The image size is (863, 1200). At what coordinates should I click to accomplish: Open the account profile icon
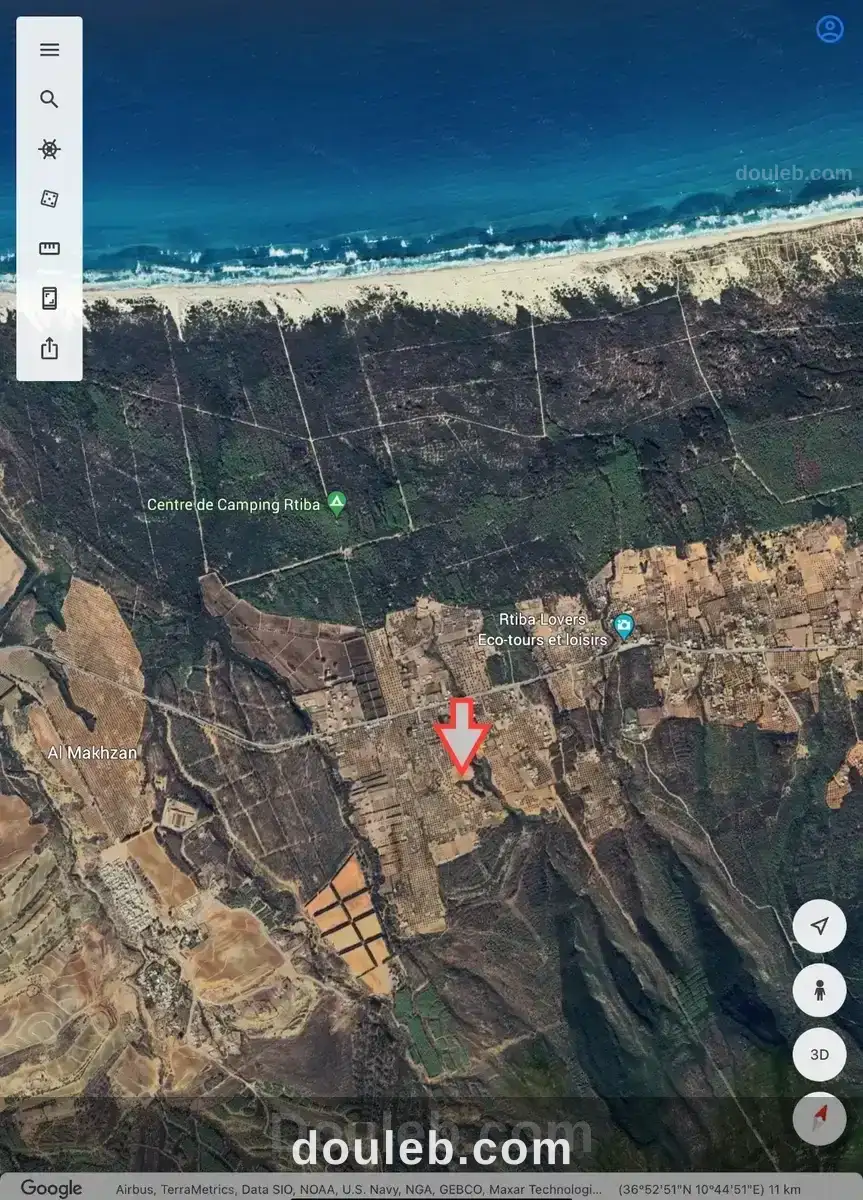click(x=830, y=29)
